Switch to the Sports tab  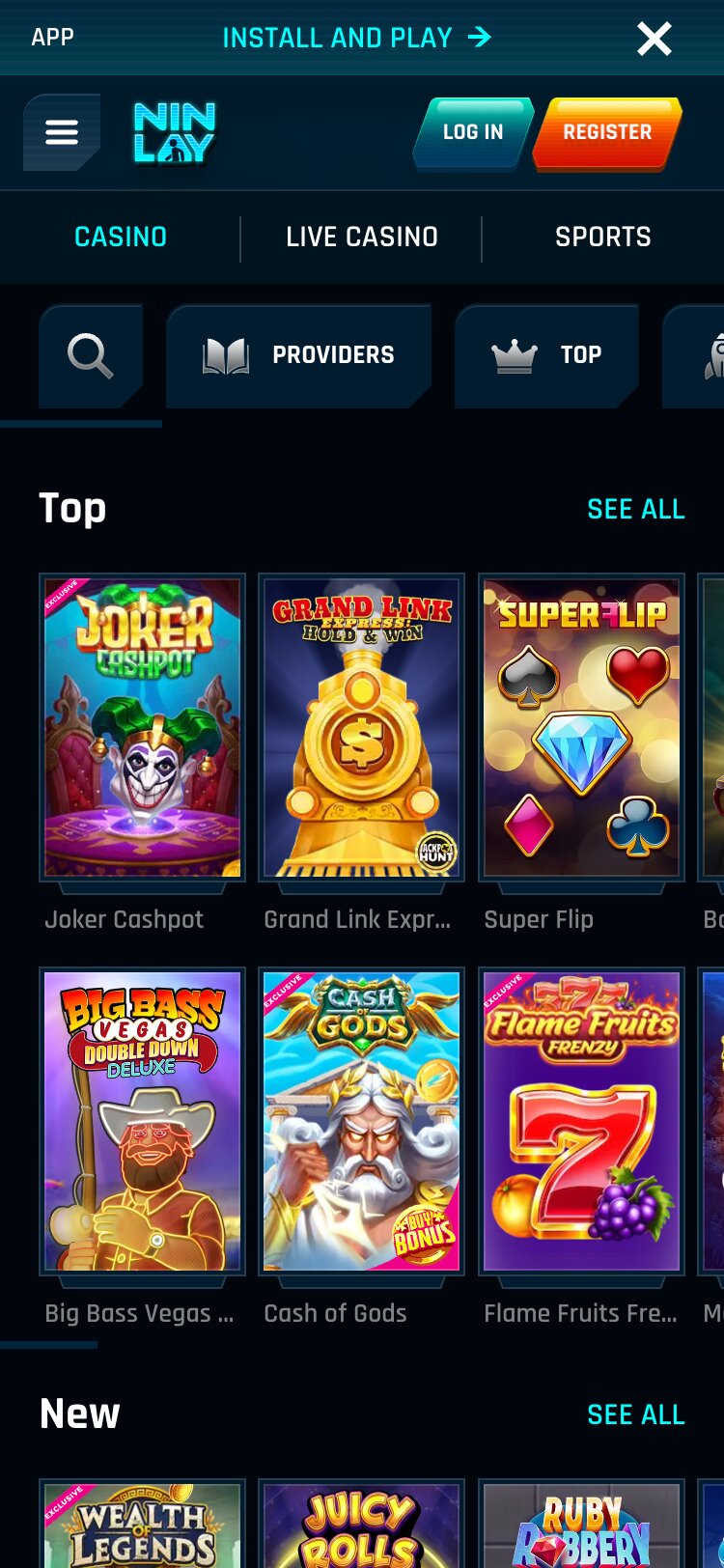pos(603,238)
